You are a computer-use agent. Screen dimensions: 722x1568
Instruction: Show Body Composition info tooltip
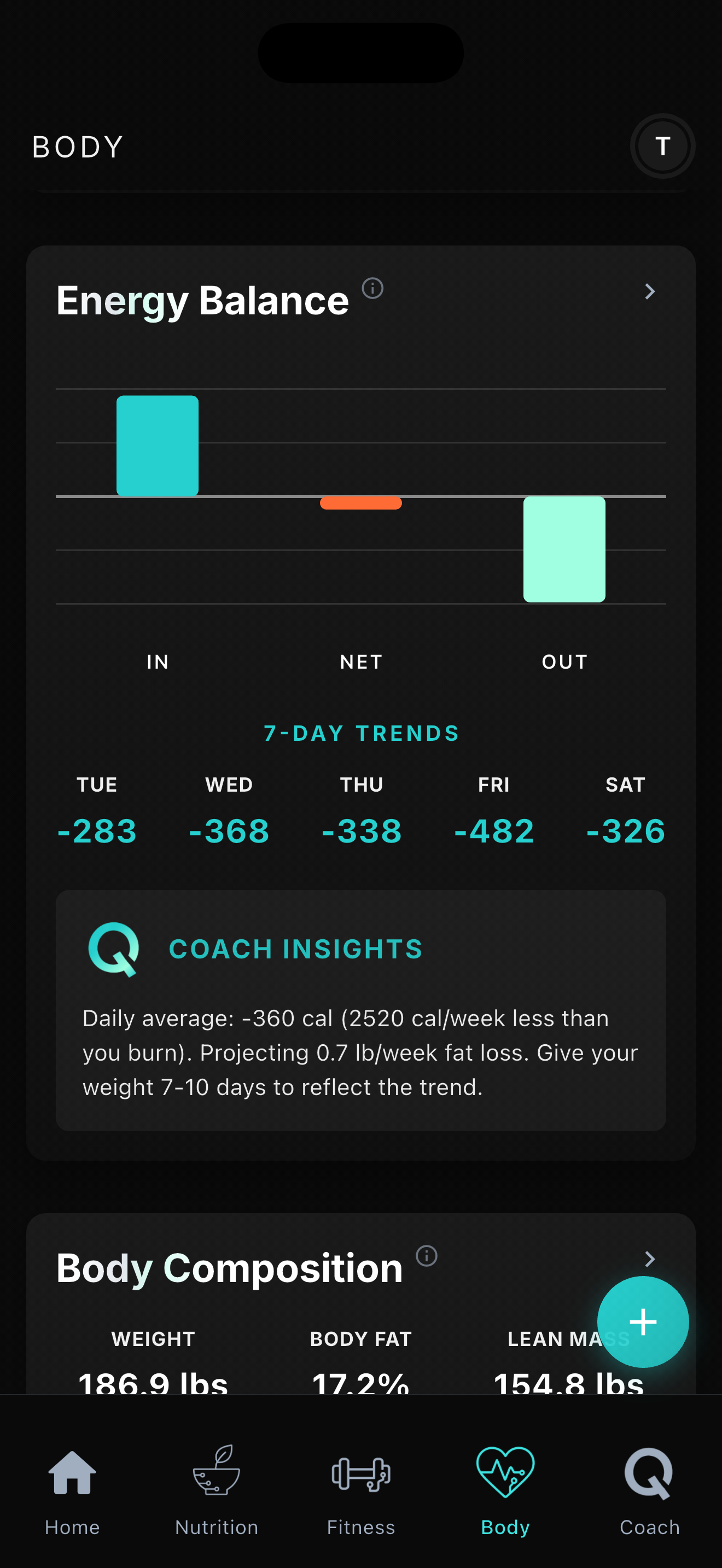(x=426, y=1255)
